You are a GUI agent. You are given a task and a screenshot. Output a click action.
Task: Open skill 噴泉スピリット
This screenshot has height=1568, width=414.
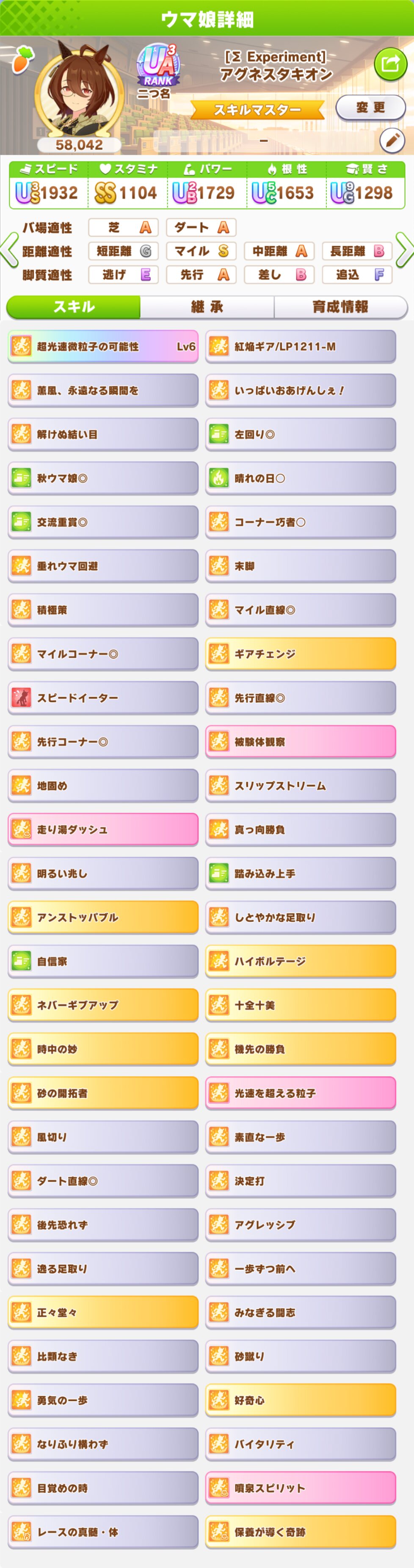300,1487
